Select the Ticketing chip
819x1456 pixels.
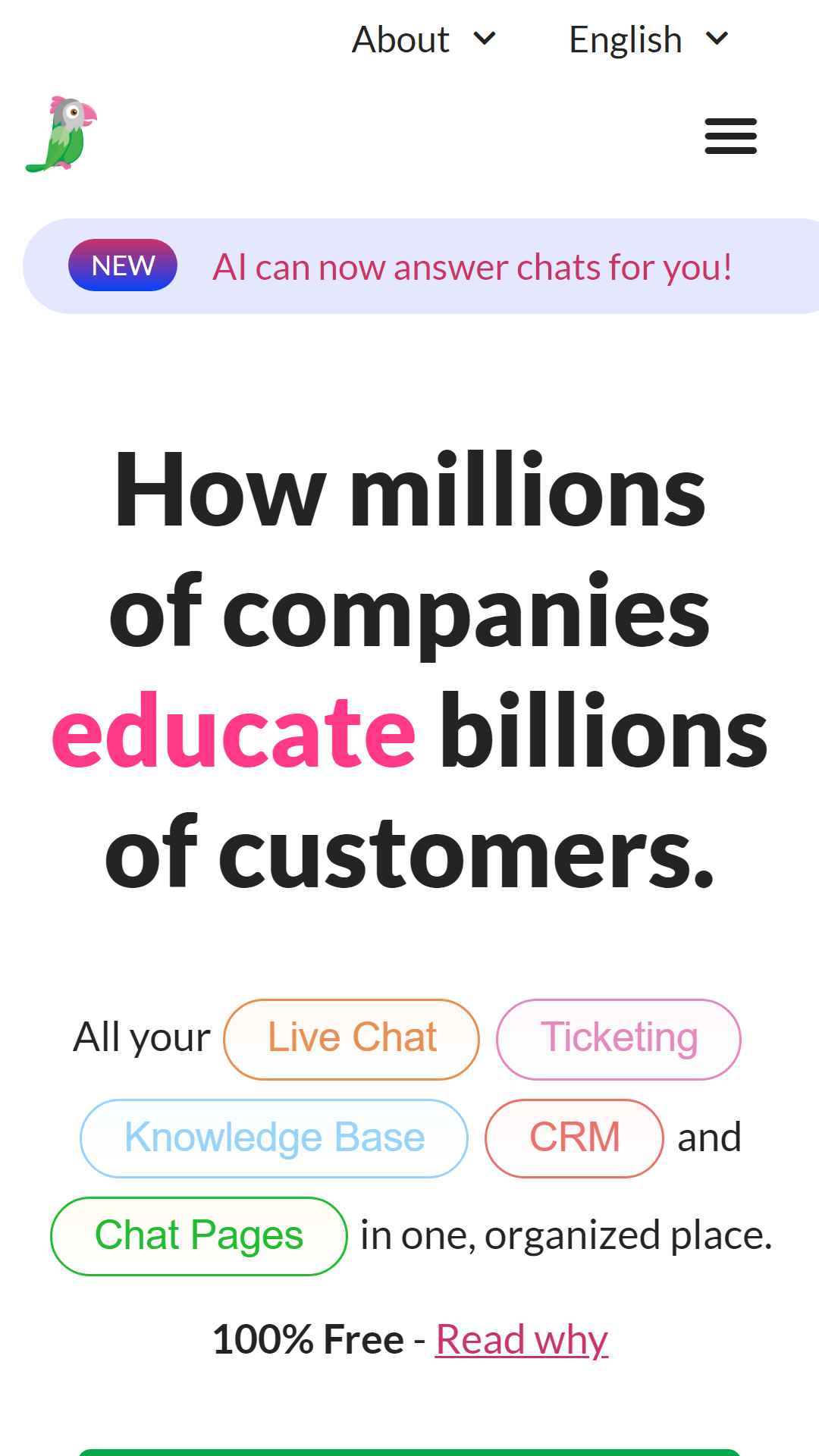point(618,1039)
